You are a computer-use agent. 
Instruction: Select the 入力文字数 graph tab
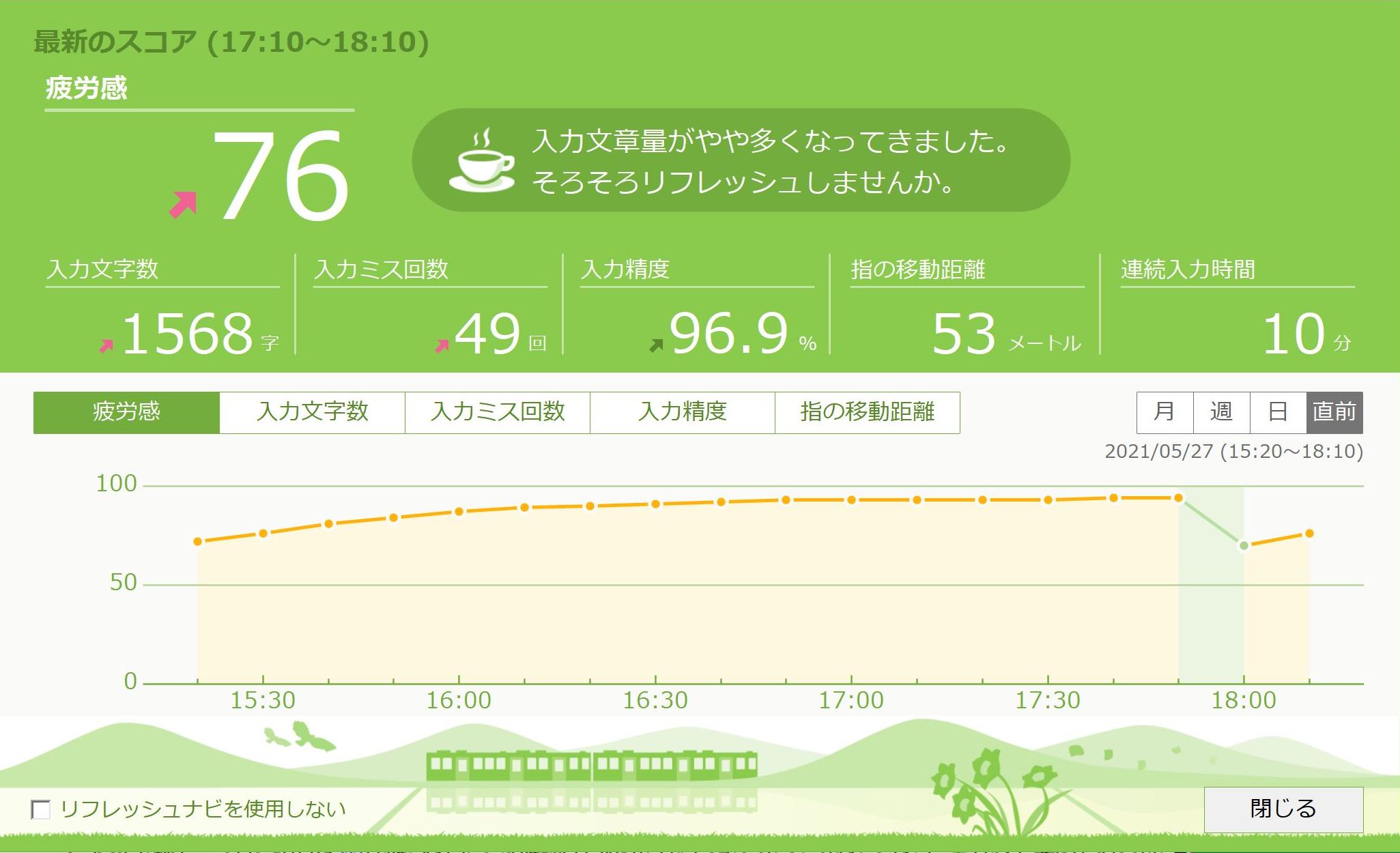pos(312,412)
